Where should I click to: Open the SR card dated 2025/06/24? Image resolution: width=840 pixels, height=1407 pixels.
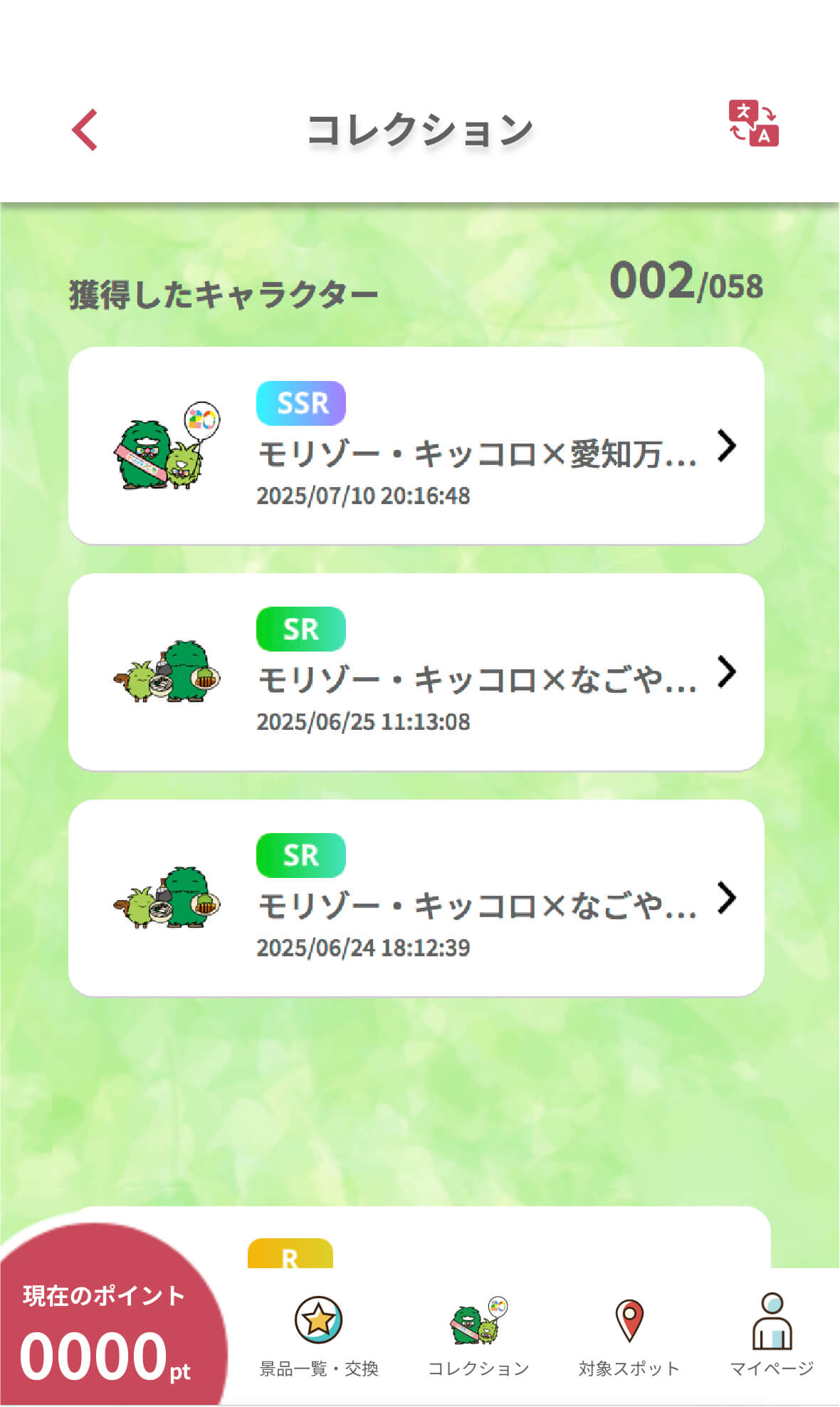coord(416,897)
